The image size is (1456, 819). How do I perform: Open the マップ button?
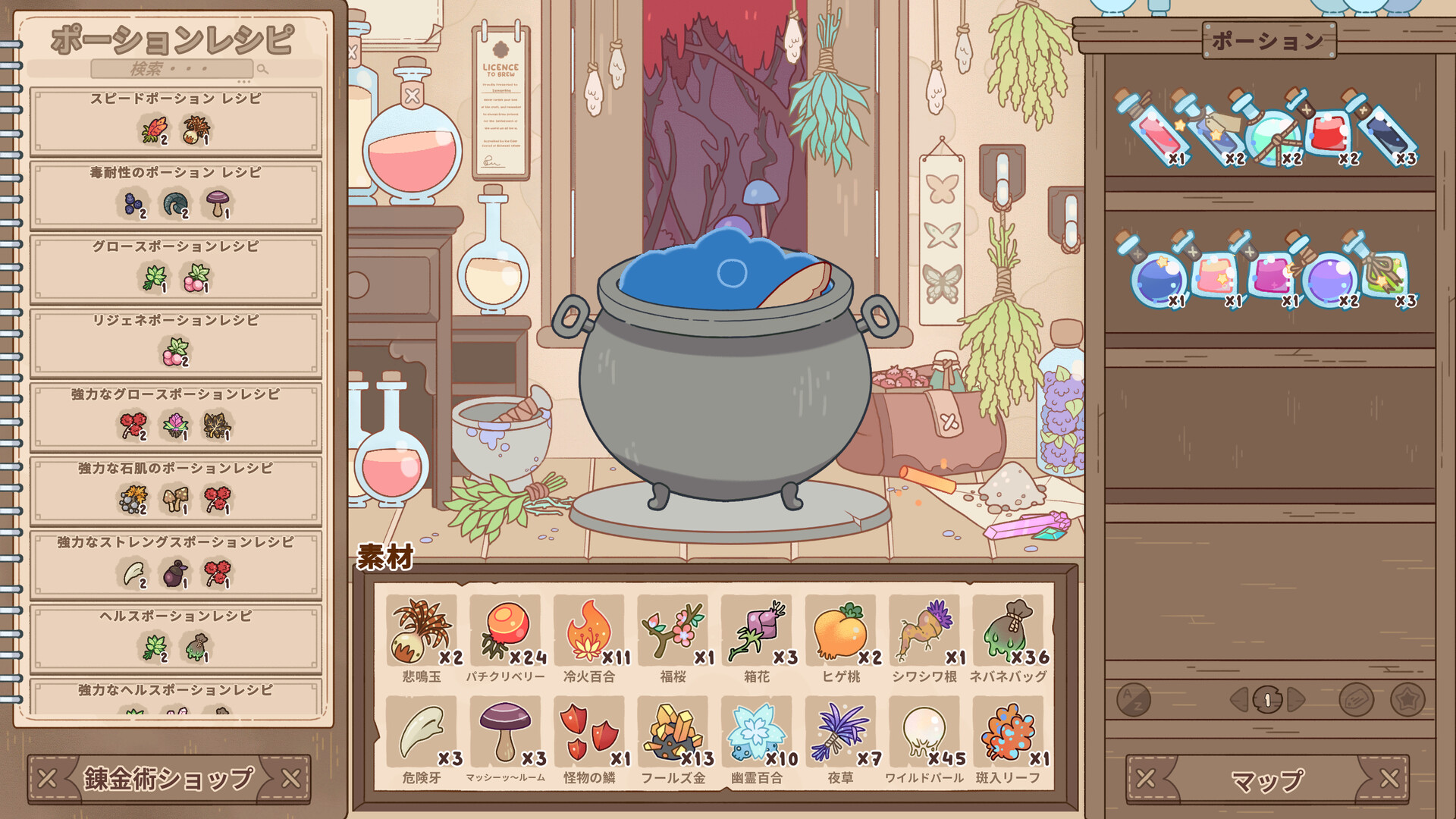1267,779
